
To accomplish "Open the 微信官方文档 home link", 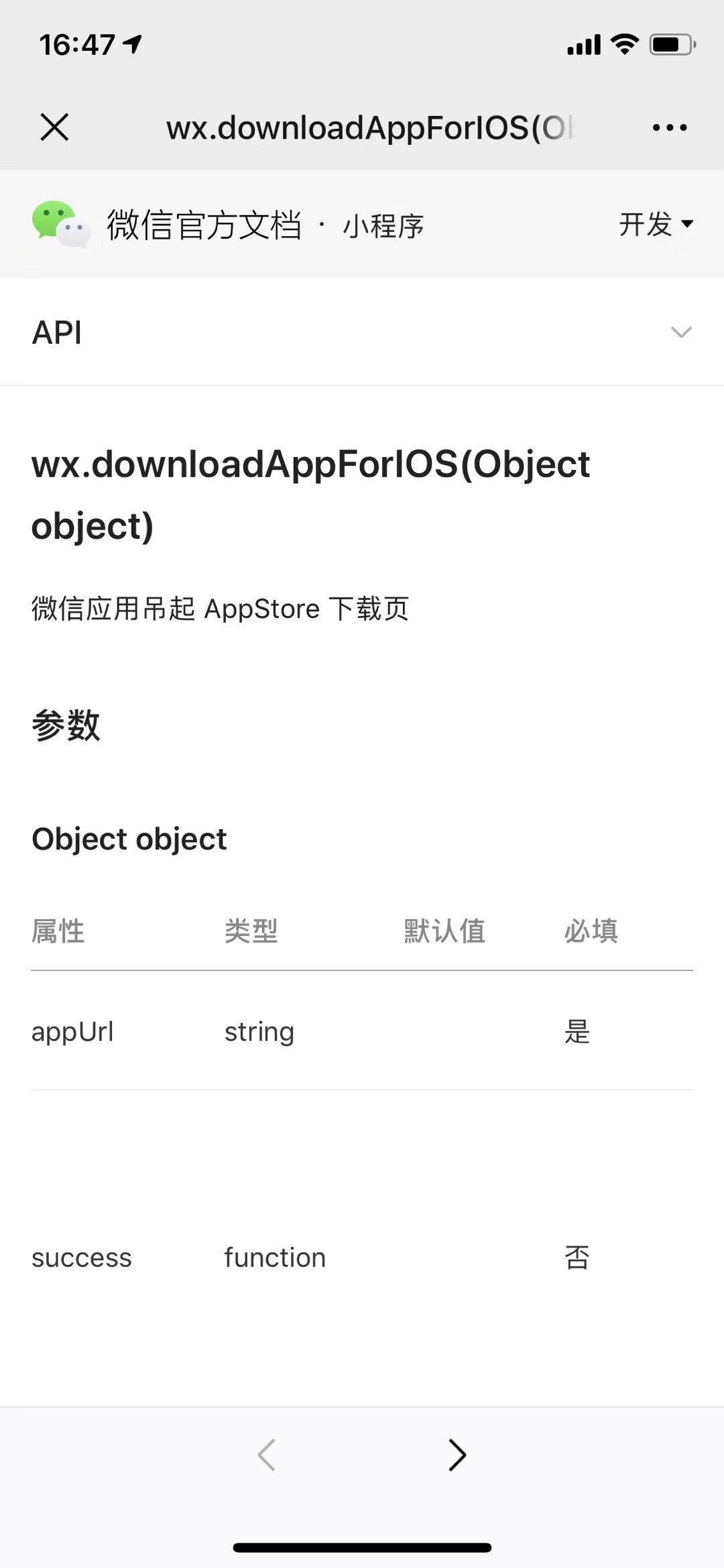I will pos(203,225).
